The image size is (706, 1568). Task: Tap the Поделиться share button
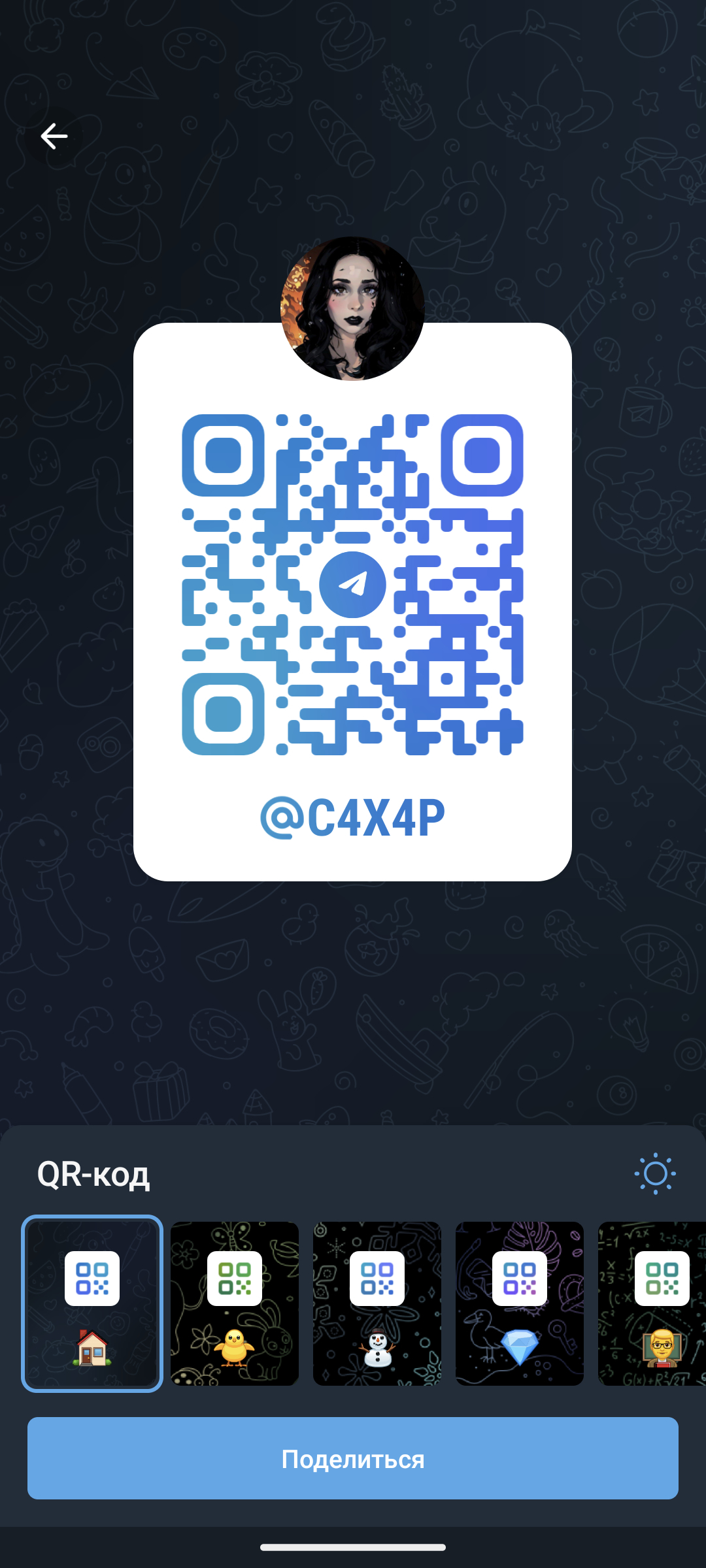[x=353, y=1458]
